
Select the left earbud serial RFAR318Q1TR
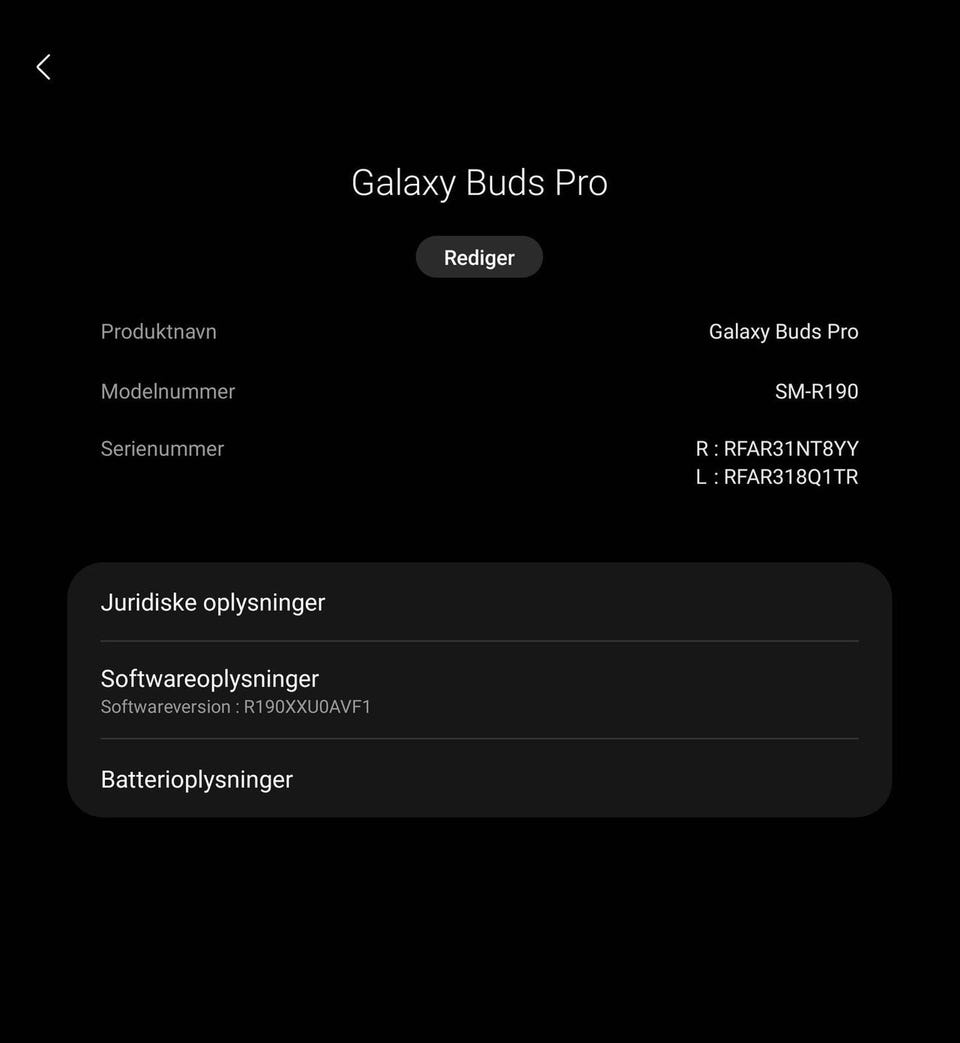[777, 477]
